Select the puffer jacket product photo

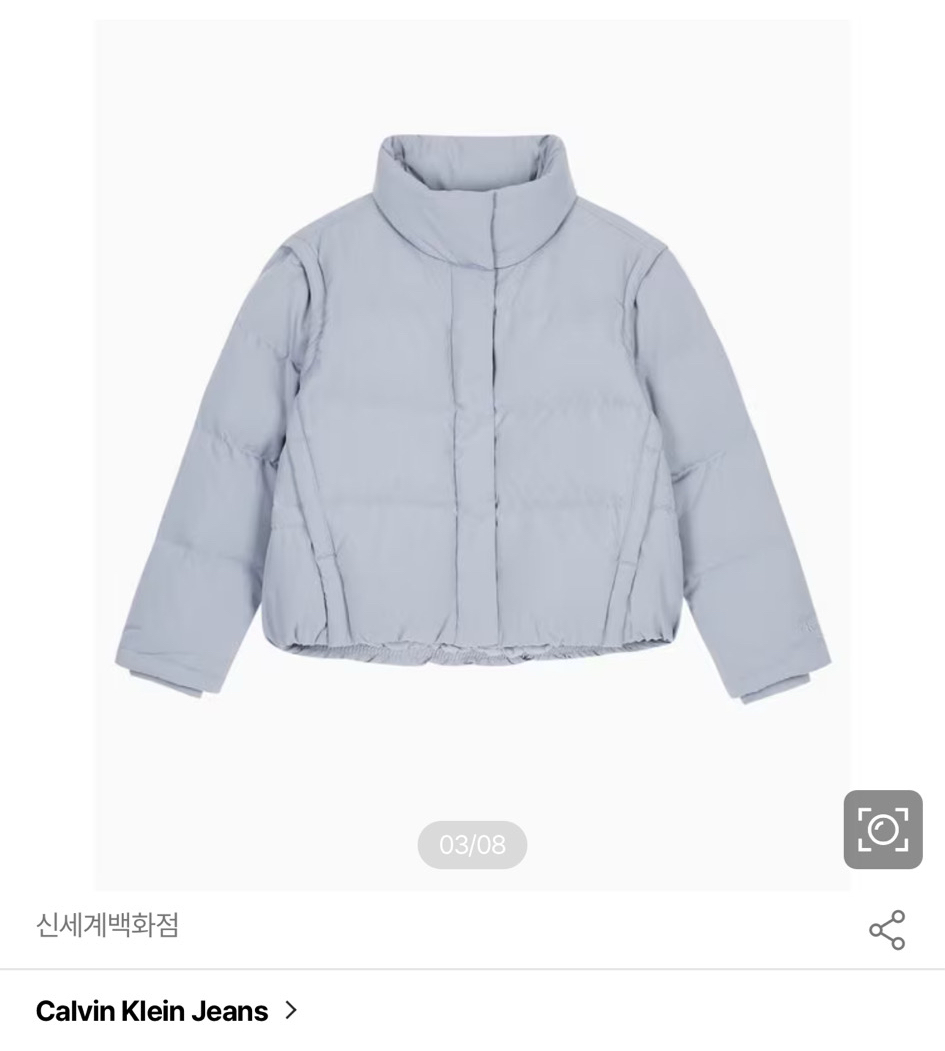[472, 430]
